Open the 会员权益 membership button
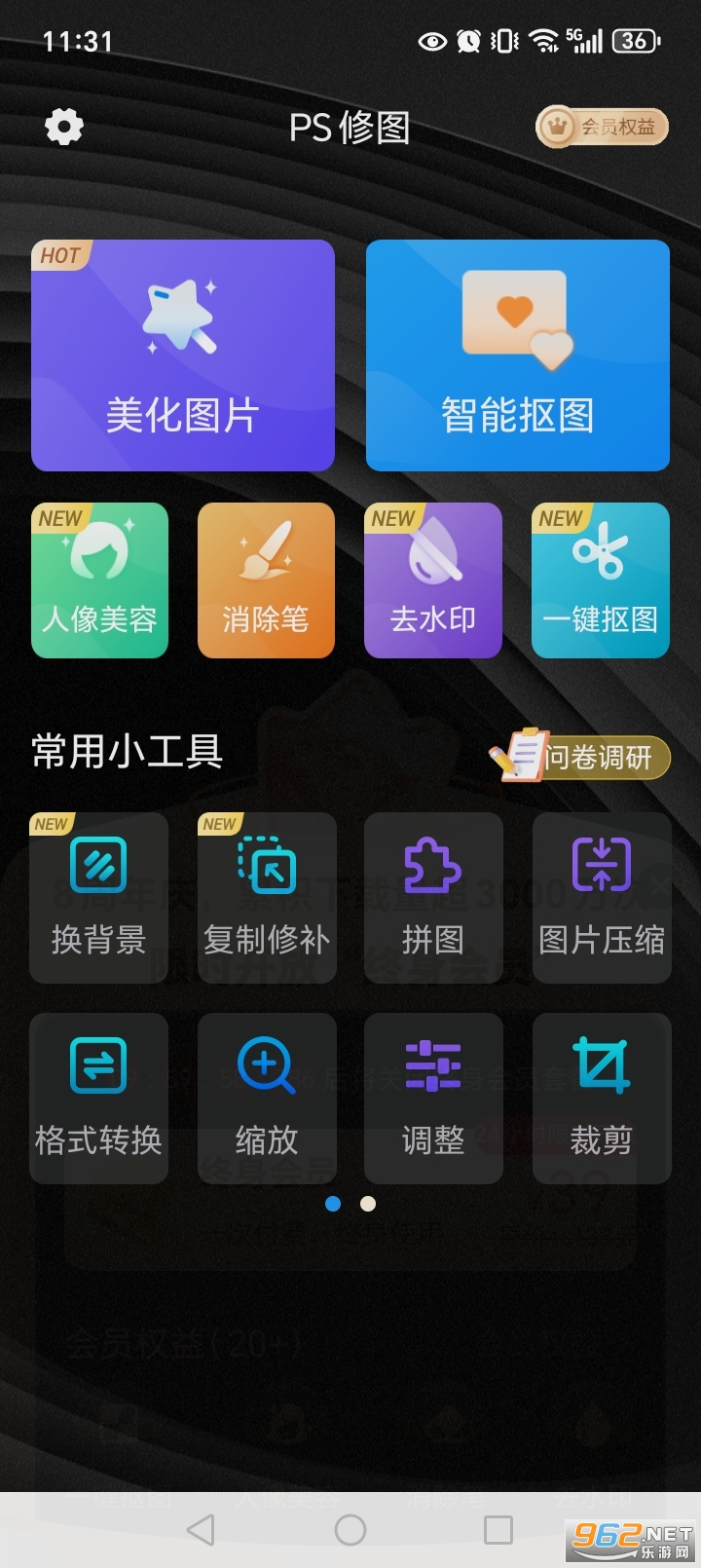This screenshot has width=701, height=1568. (602, 127)
